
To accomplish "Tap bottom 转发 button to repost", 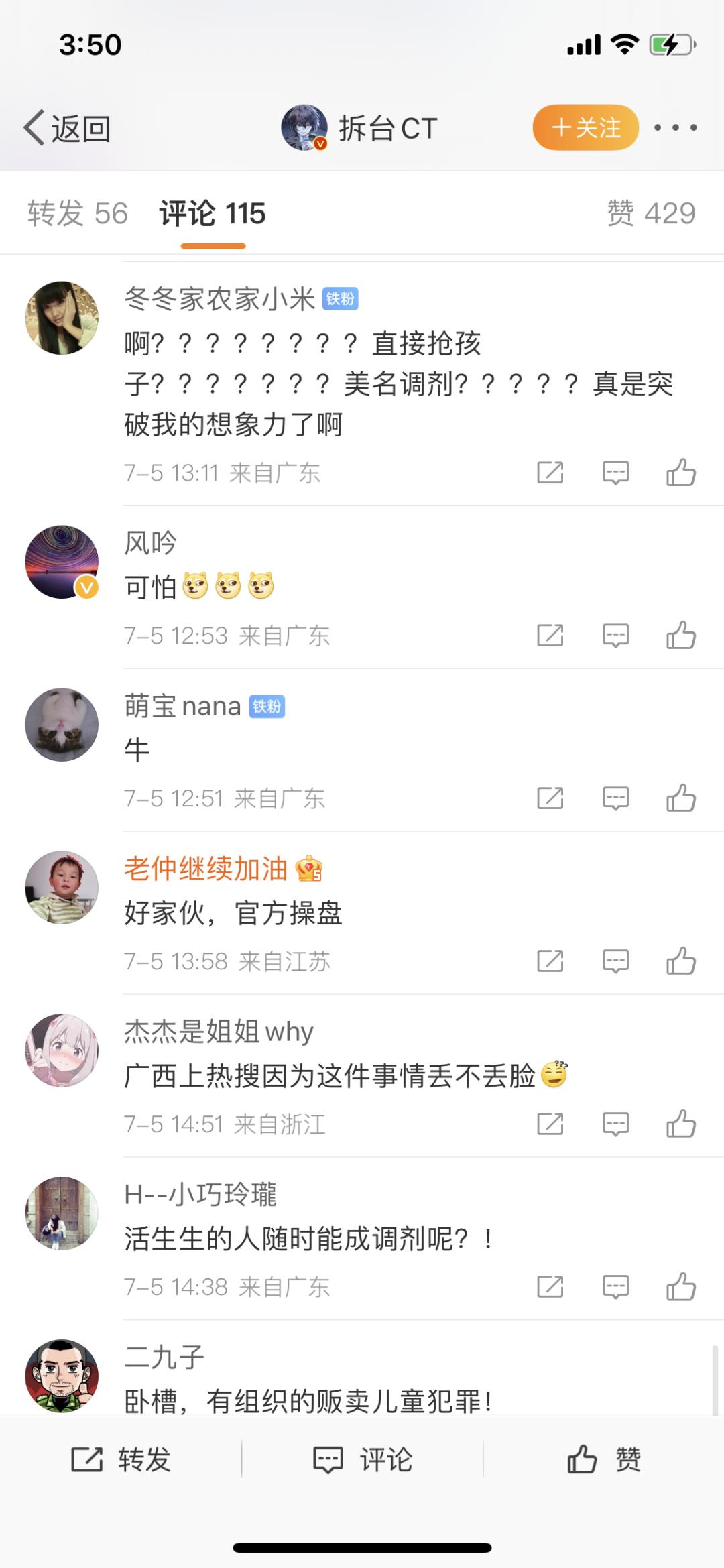I will (x=121, y=1459).
